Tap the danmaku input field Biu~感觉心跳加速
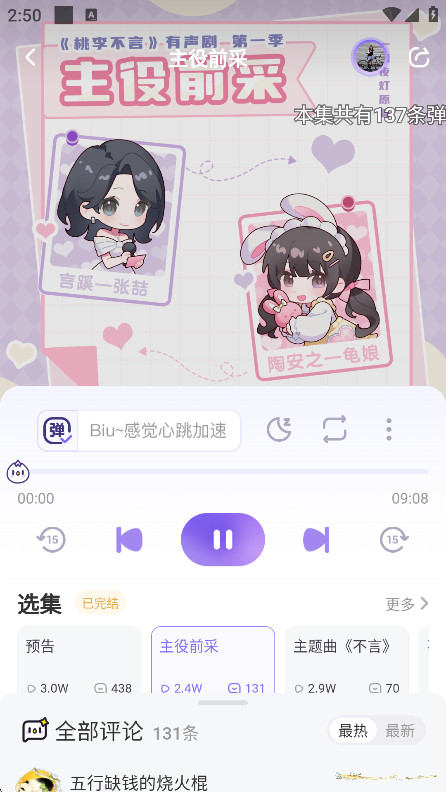The image size is (446, 792). pyautogui.click(x=159, y=430)
